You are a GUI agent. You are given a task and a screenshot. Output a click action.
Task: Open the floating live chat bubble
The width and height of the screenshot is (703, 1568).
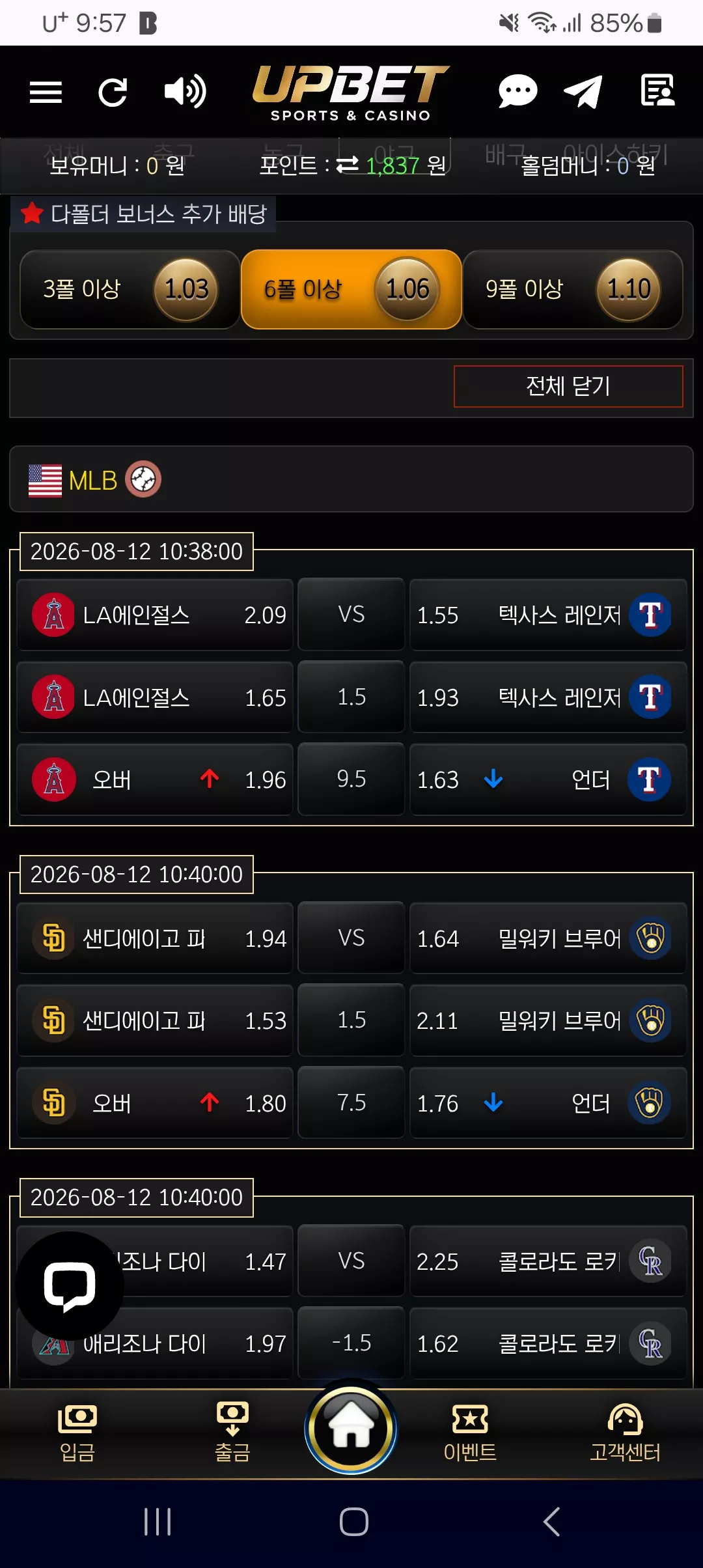pyautogui.click(x=70, y=1286)
